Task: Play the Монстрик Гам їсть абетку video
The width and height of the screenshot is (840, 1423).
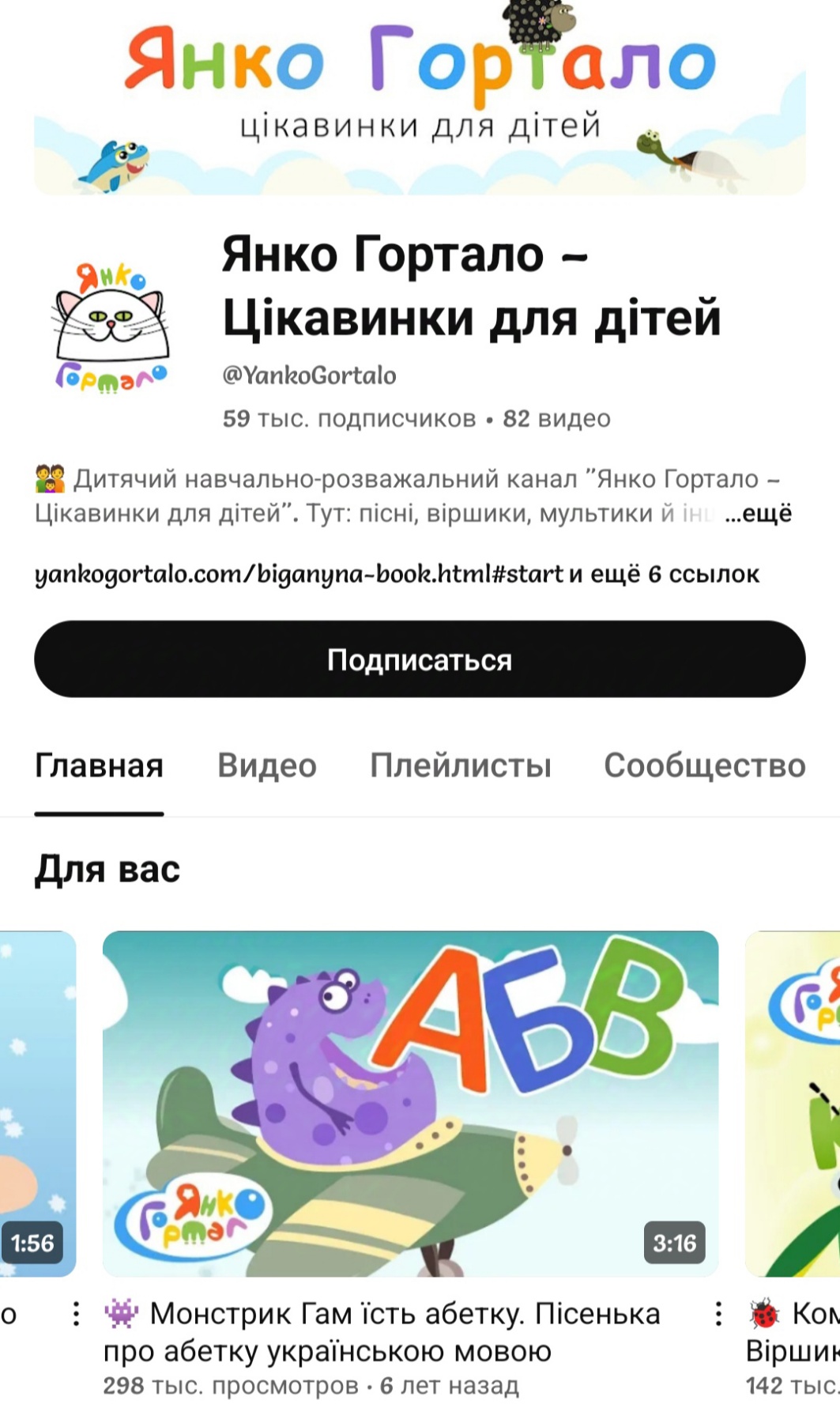Action: [x=410, y=1103]
